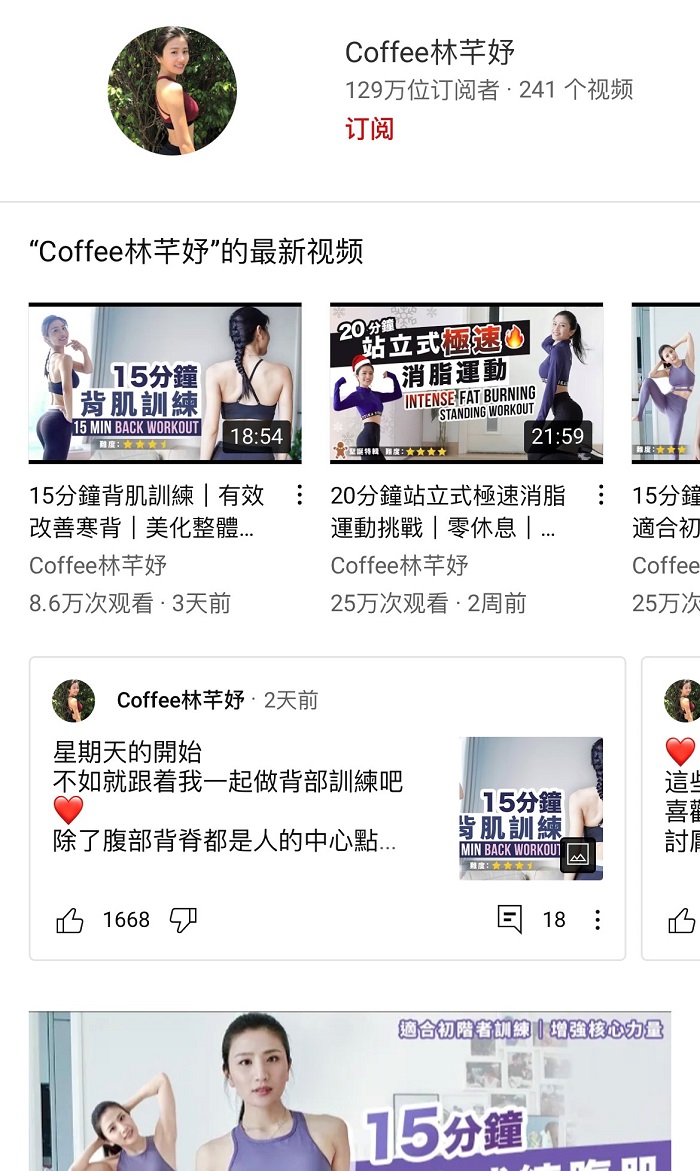Open overflow menu of the community post

[x=597, y=920]
